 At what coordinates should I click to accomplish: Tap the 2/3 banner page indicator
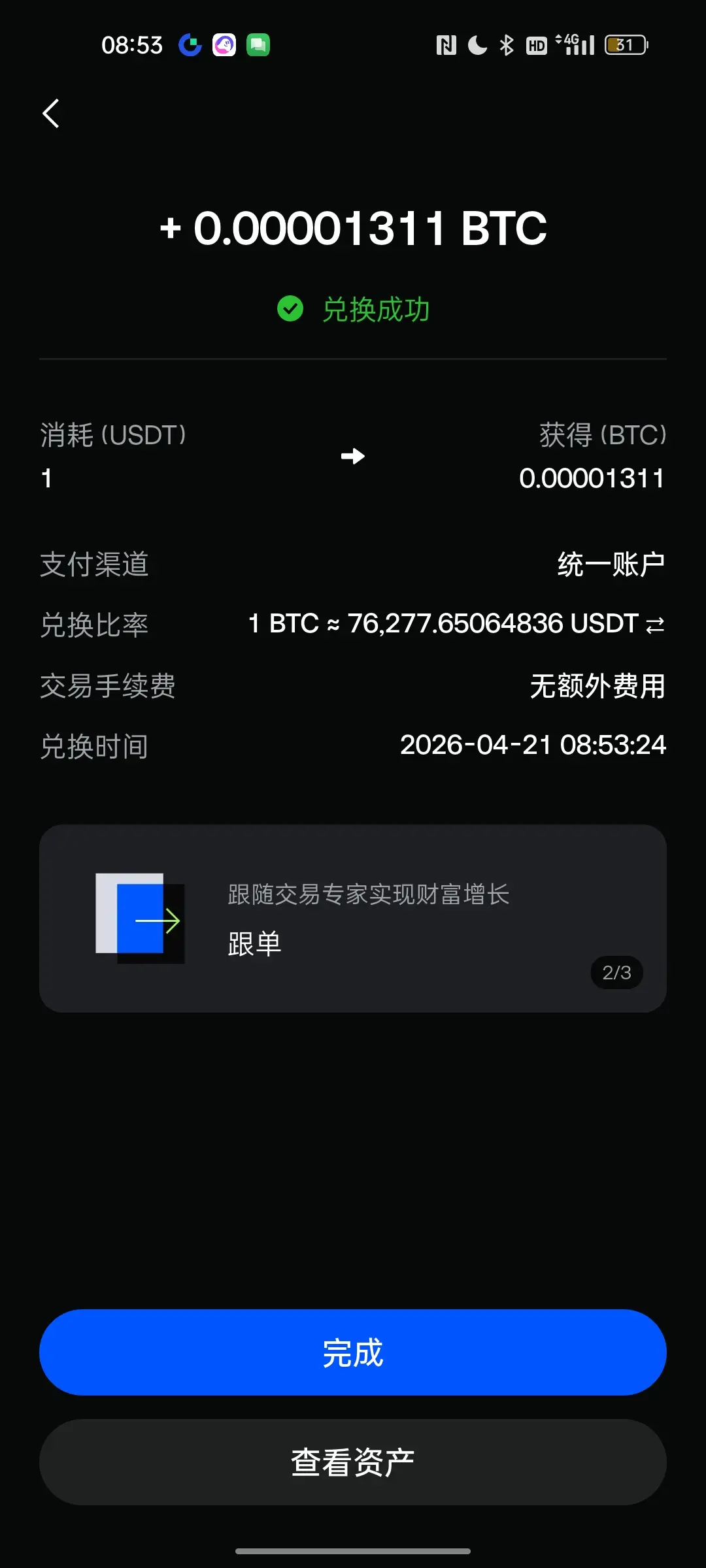[615, 972]
